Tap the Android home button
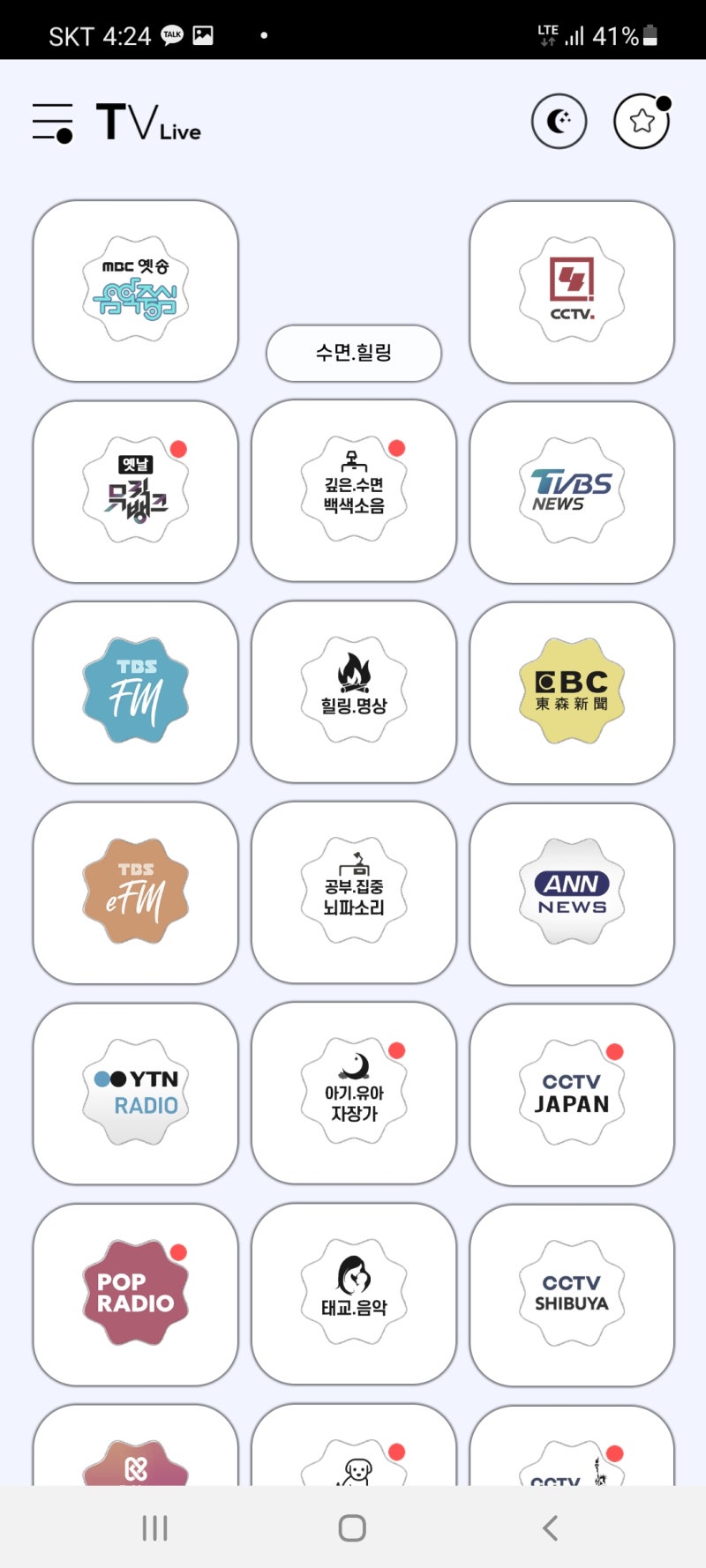The width and height of the screenshot is (706, 1568). (x=352, y=1528)
